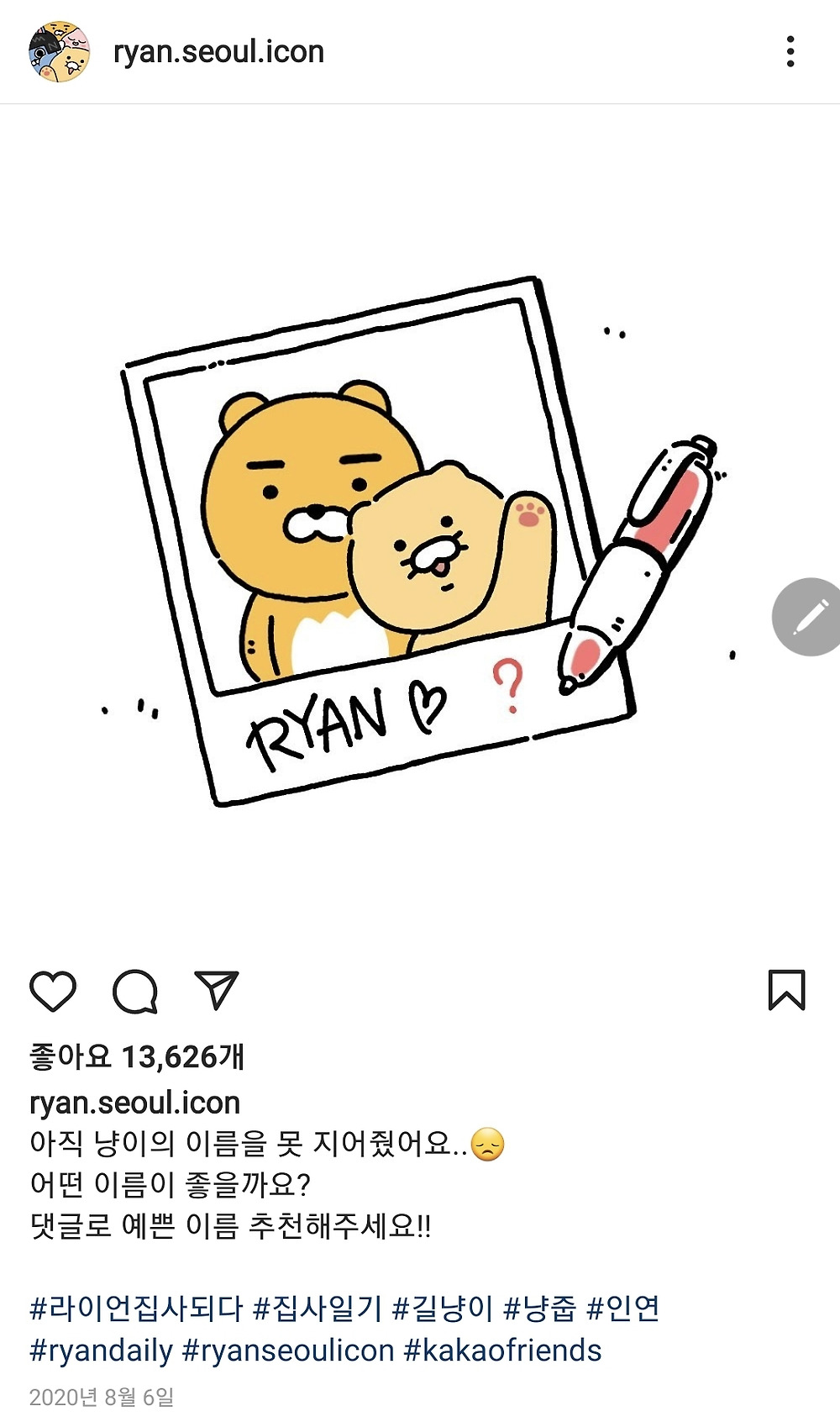Viewport: 840px width, 1427px height.
Task: Open the #냥줍 hashtag
Action: pos(539,1309)
